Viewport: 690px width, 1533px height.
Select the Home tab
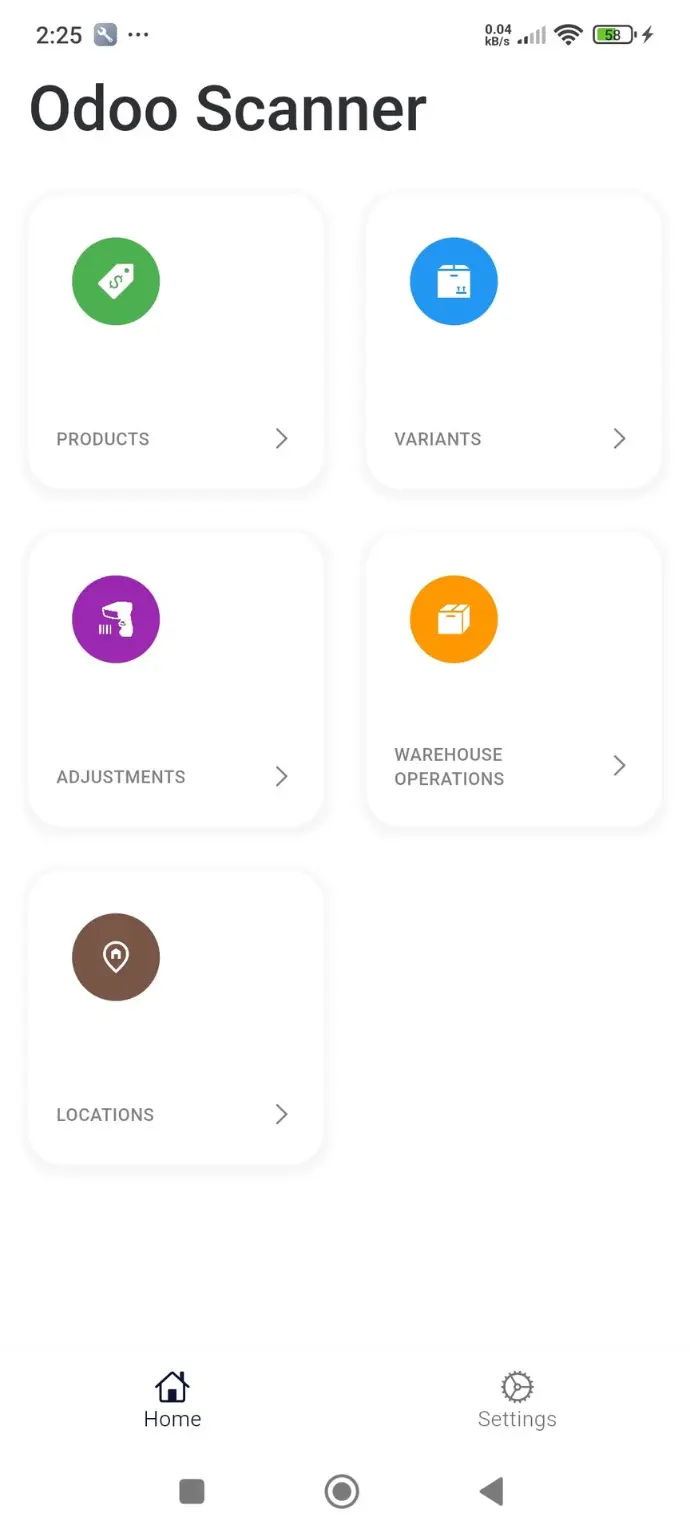[x=172, y=1400]
